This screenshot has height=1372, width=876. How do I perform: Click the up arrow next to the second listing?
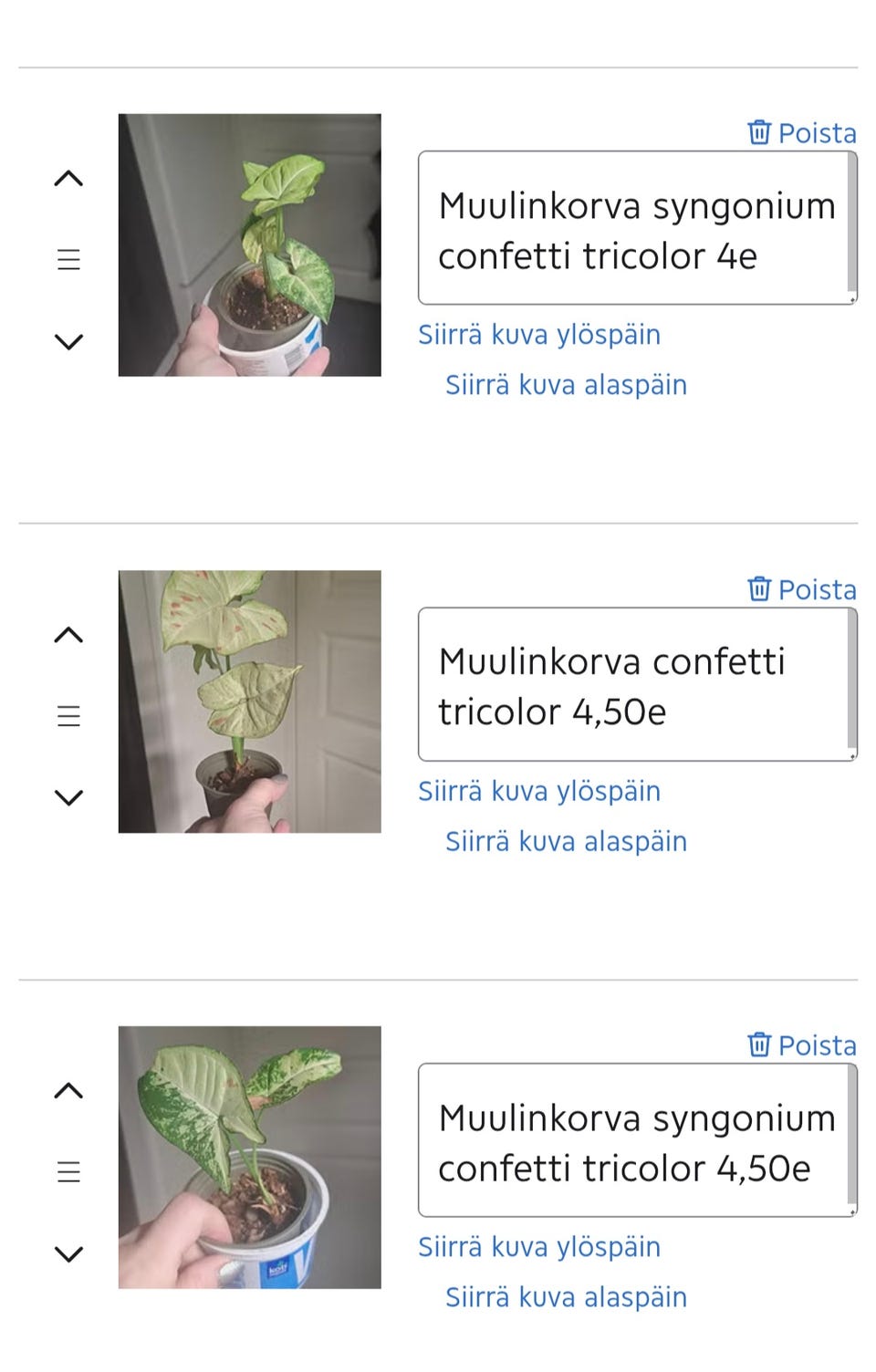point(68,635)
